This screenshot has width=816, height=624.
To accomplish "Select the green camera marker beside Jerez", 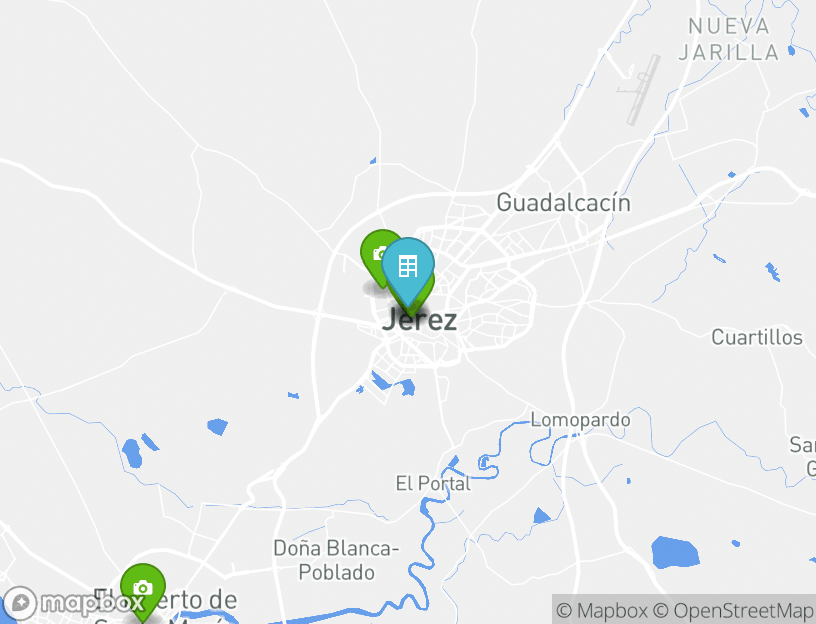I will 376,252.
